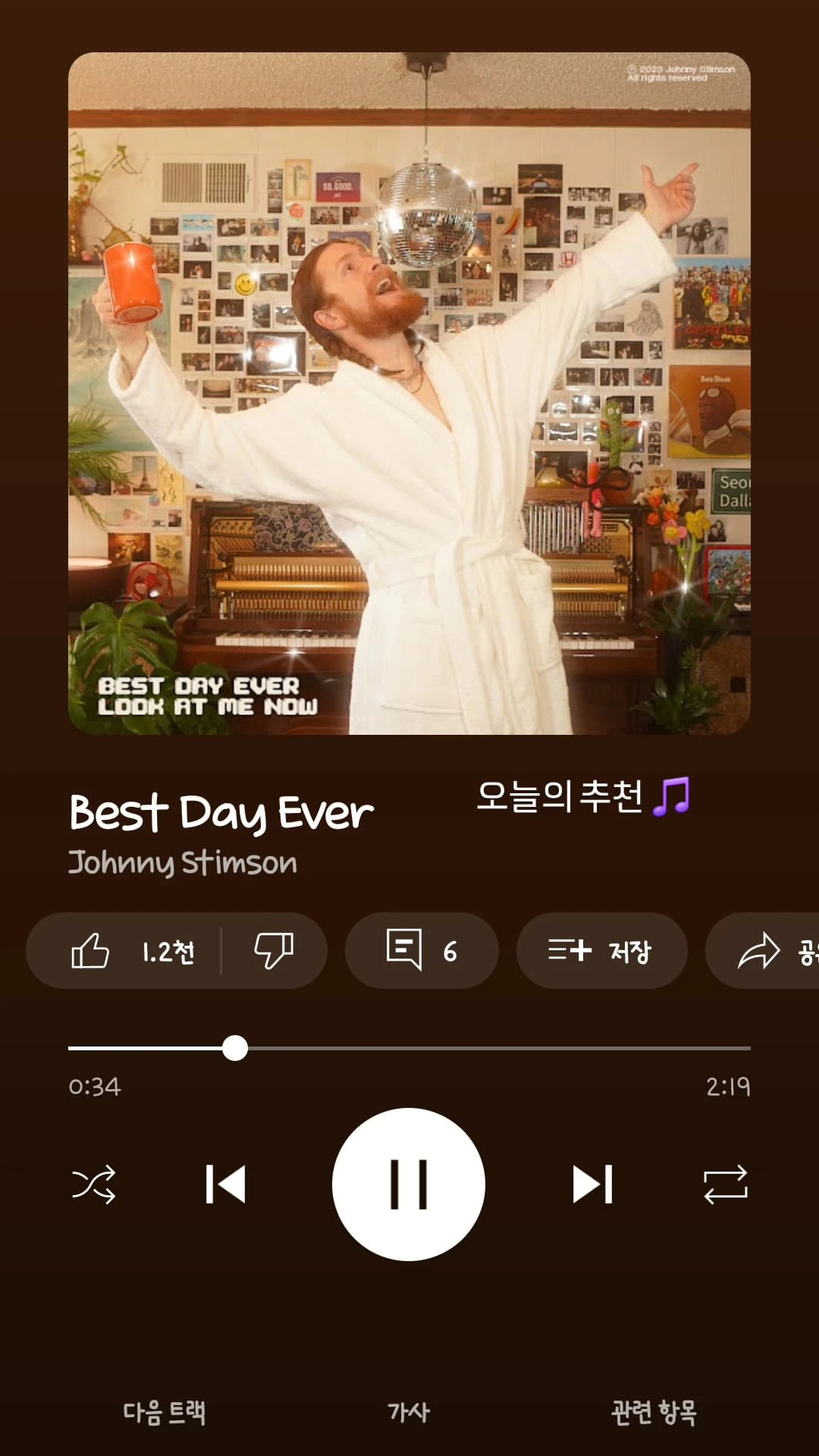Image resolution: width=819 pixels, height=1456 pixels.
Task: Open the 가사 lyrics tab
Action: click(409, 1412)
